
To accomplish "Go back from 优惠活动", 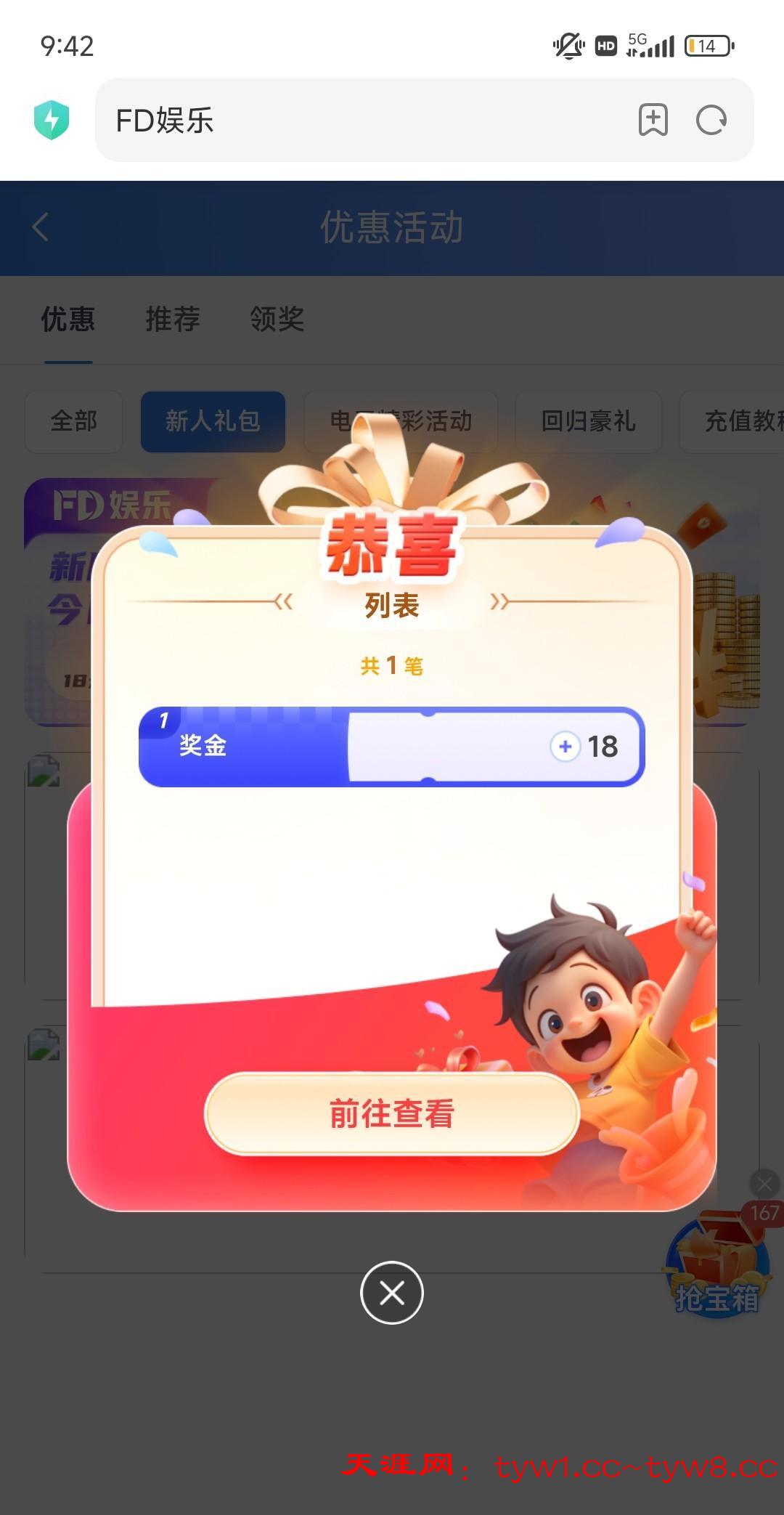I will [x=41, y=227].
